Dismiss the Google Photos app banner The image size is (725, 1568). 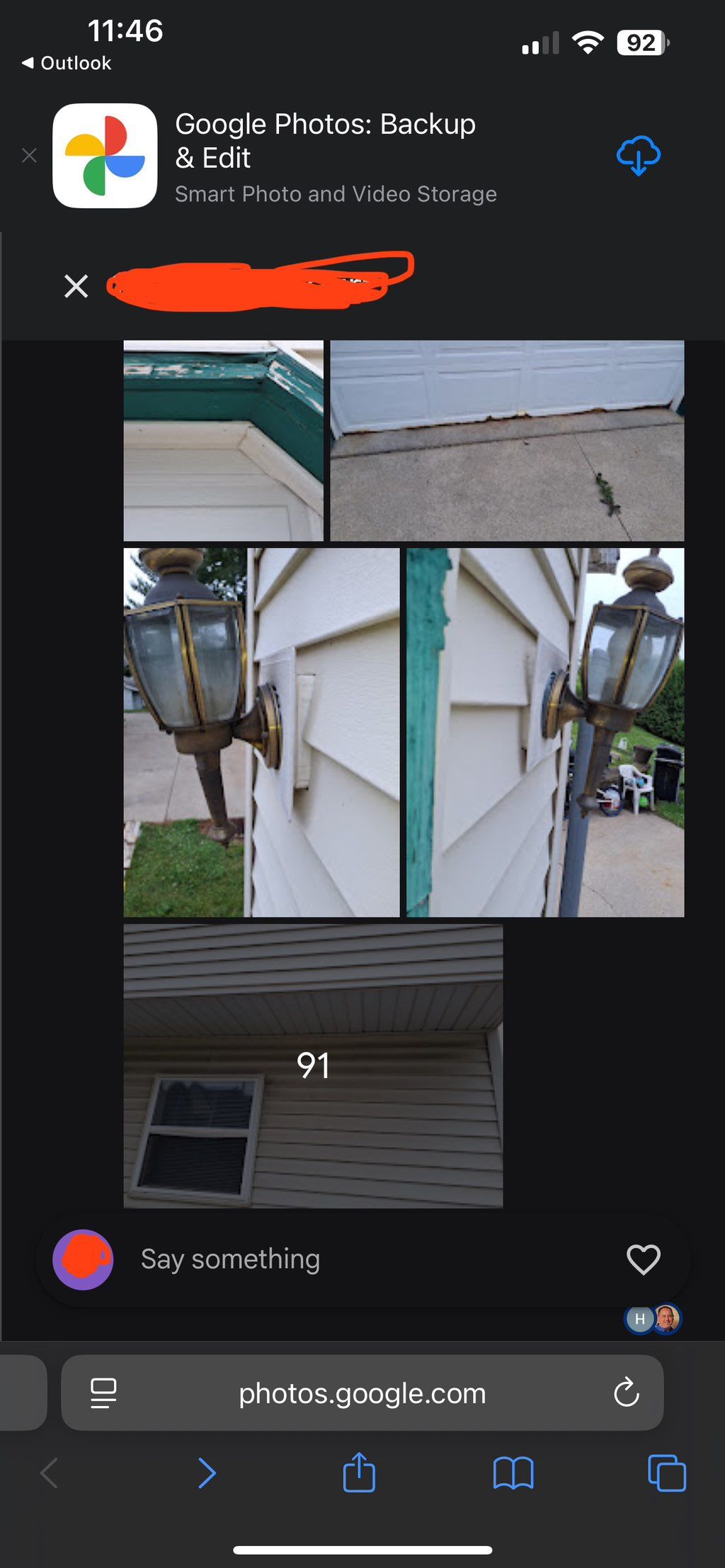29,156
